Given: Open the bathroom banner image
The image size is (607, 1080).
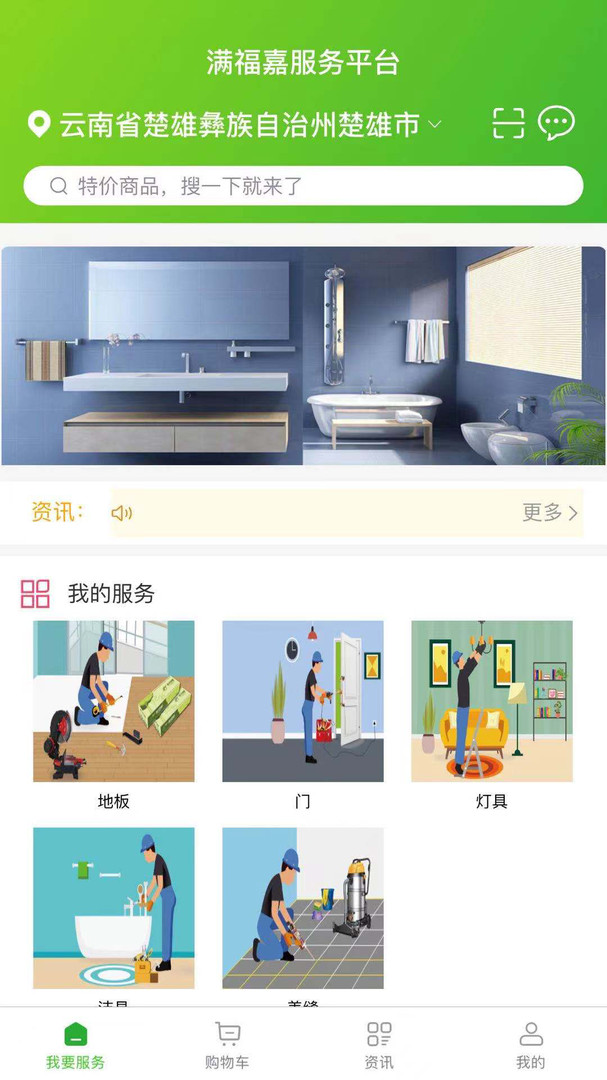Looking at the screenshot, I should pyautogui.click(x=303, y=356).
